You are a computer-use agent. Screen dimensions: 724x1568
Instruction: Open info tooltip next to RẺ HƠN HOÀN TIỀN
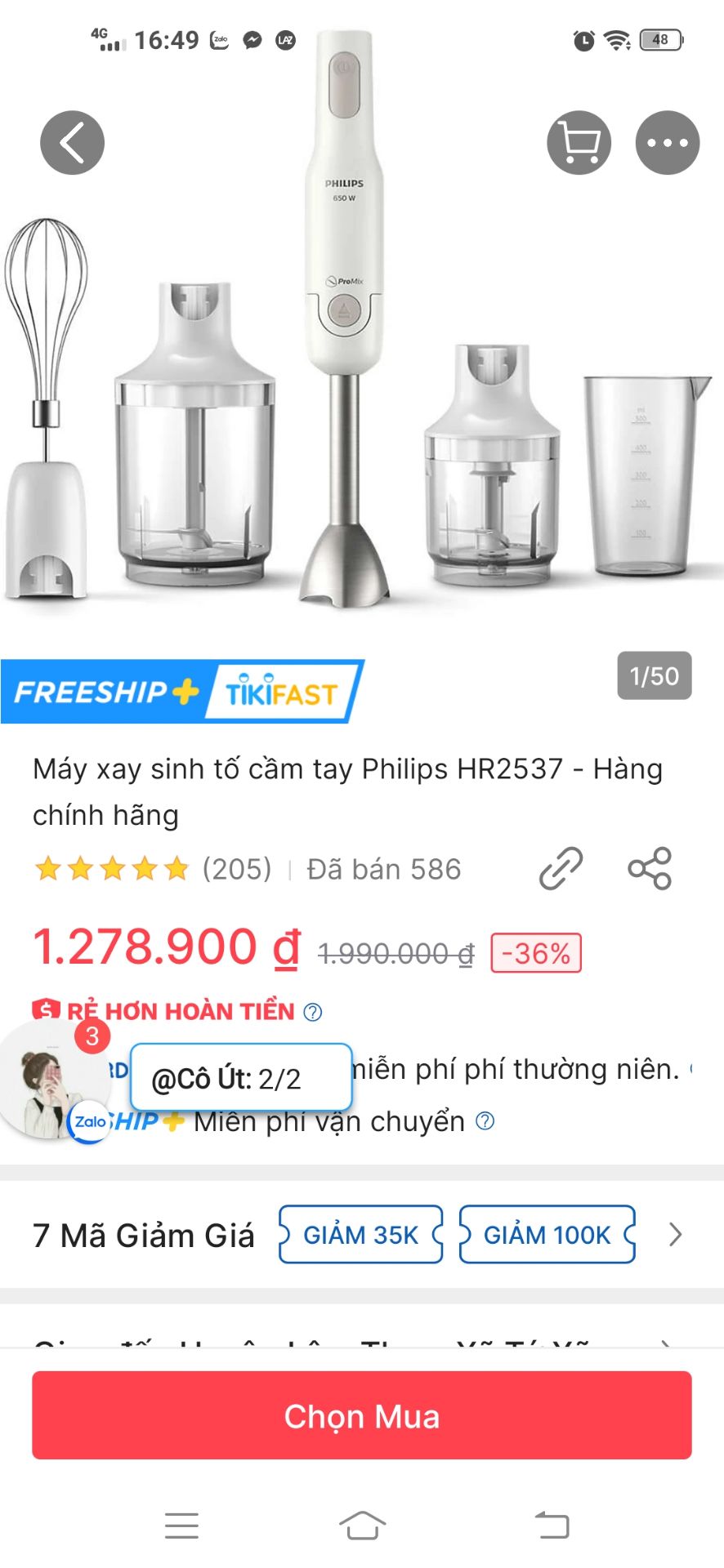313,1011
